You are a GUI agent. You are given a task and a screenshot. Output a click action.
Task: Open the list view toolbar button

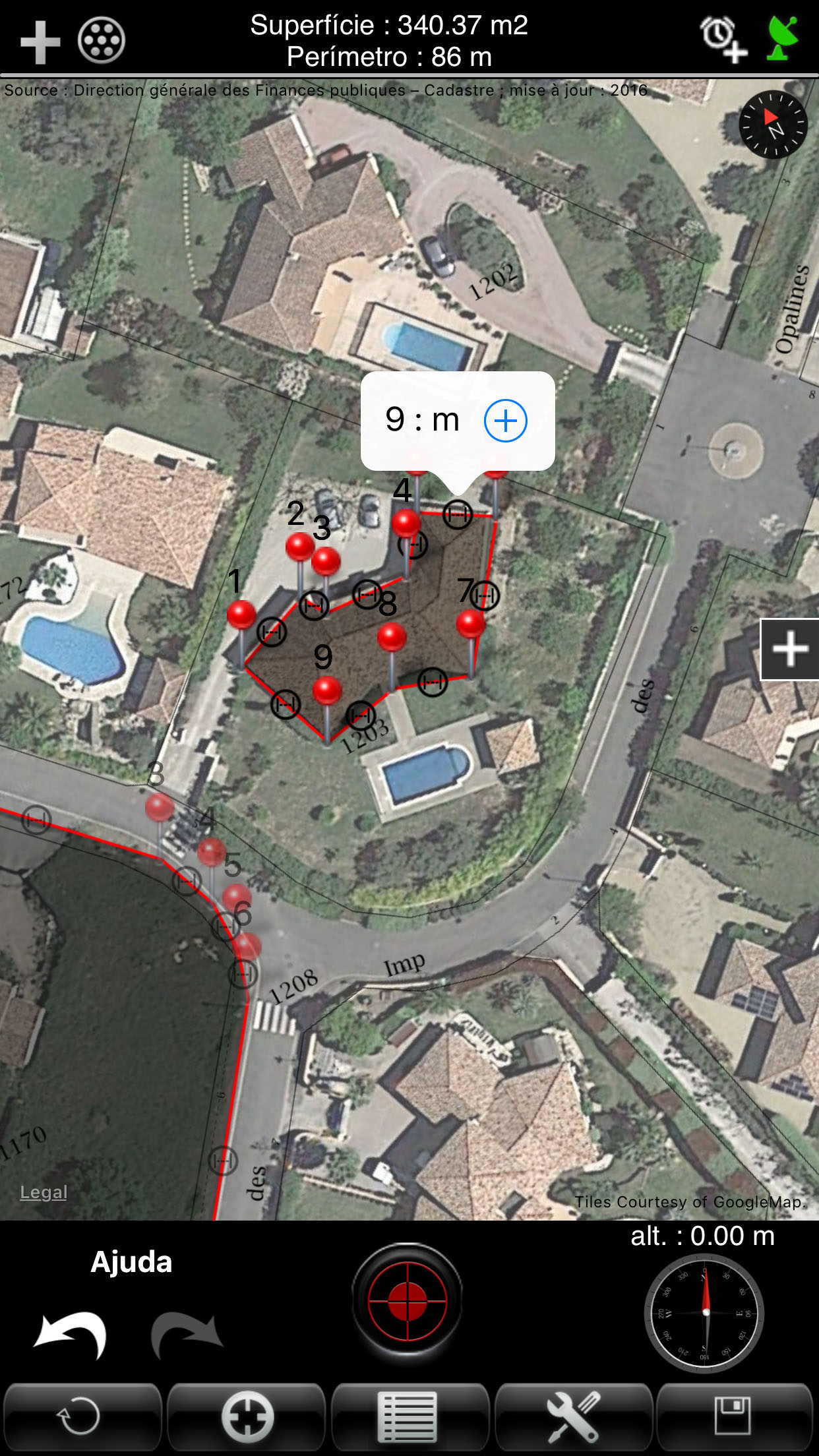408,1416
